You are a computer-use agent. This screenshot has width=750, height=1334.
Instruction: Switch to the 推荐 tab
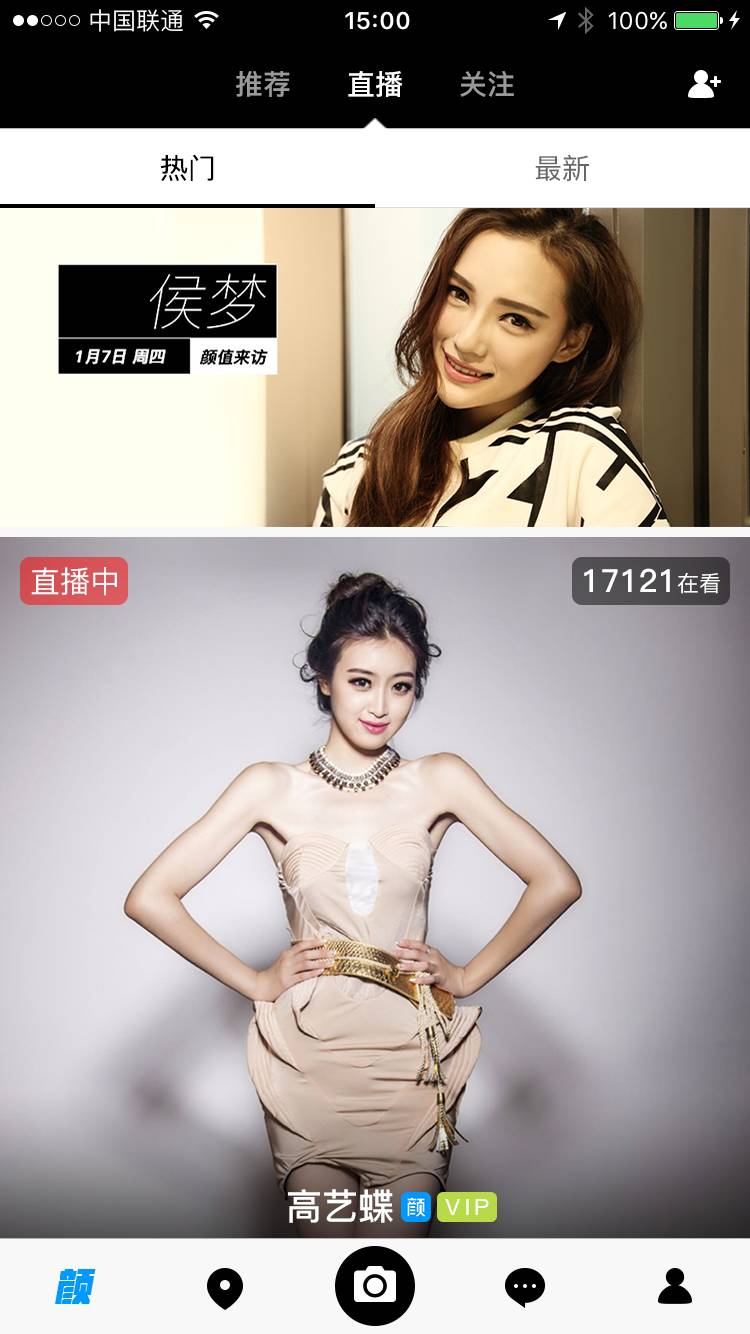tap(263, 84)
